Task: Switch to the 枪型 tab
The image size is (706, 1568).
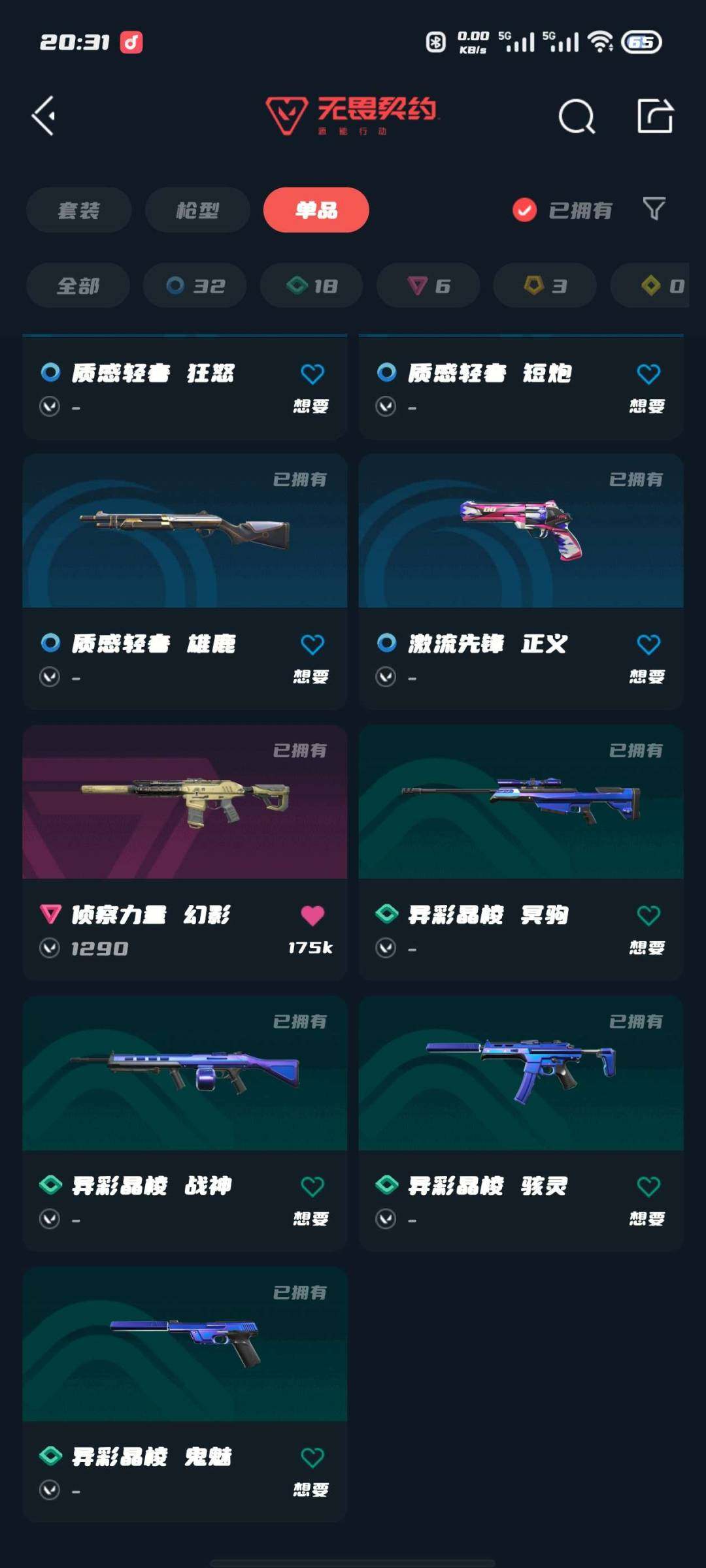Action: tap(197, 210)
